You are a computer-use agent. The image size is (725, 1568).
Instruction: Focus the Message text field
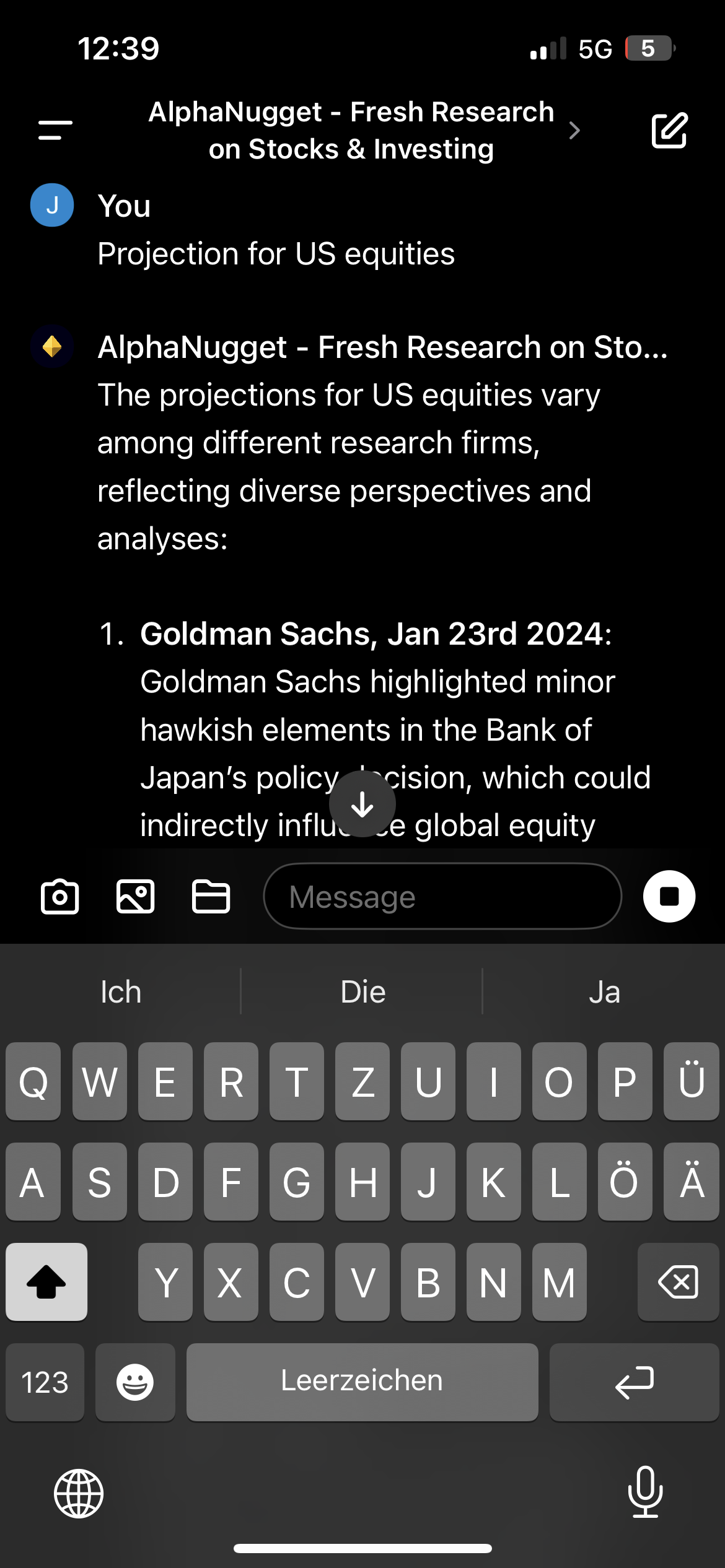click(442, 896)
